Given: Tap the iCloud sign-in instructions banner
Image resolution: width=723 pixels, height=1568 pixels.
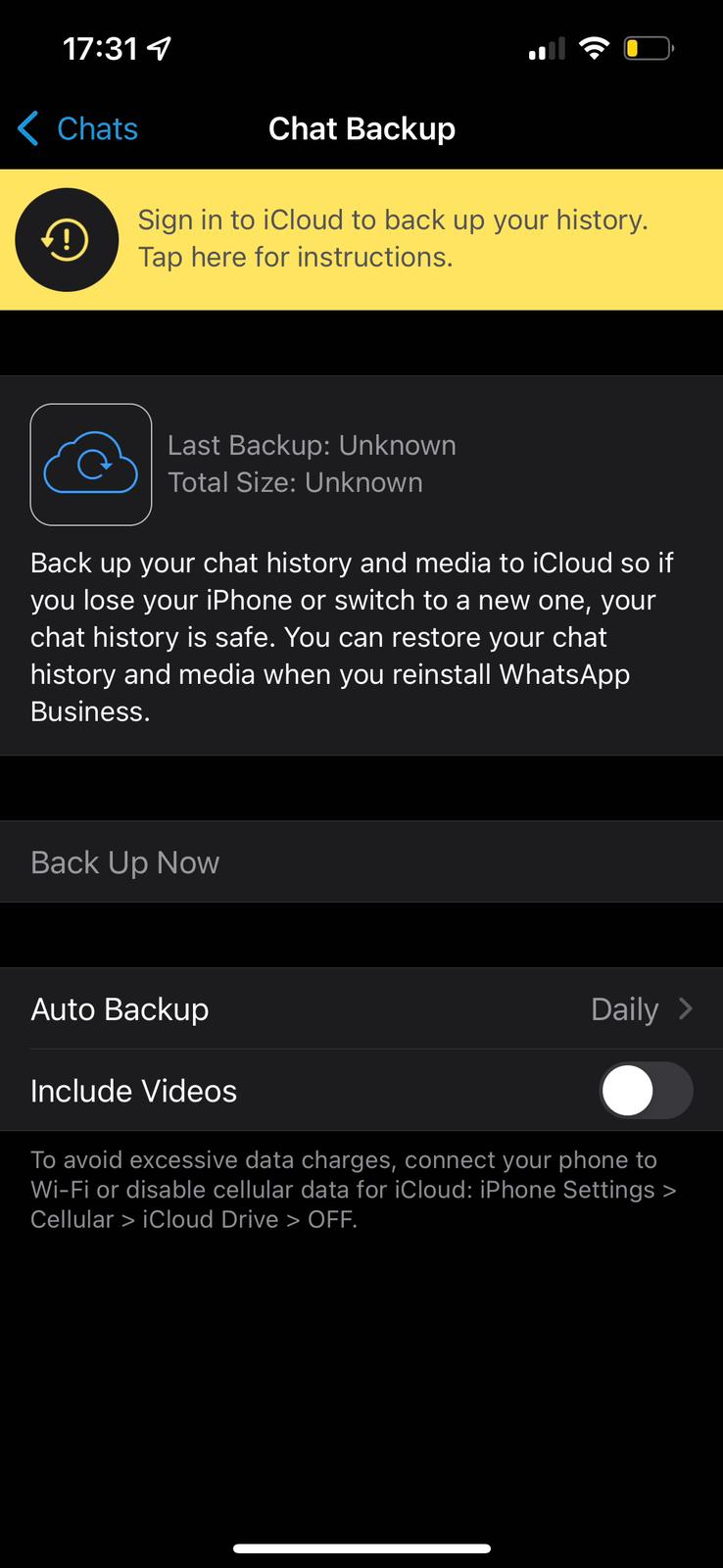Looking at the screenshot, I should click(x=361, y=239).
